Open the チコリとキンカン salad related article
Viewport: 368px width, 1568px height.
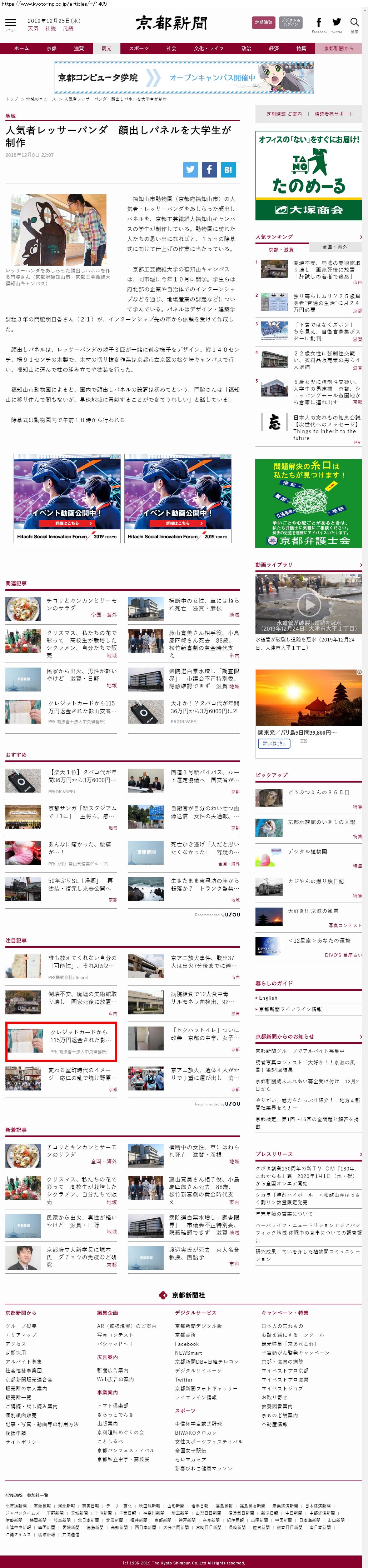tap(81, 604)
